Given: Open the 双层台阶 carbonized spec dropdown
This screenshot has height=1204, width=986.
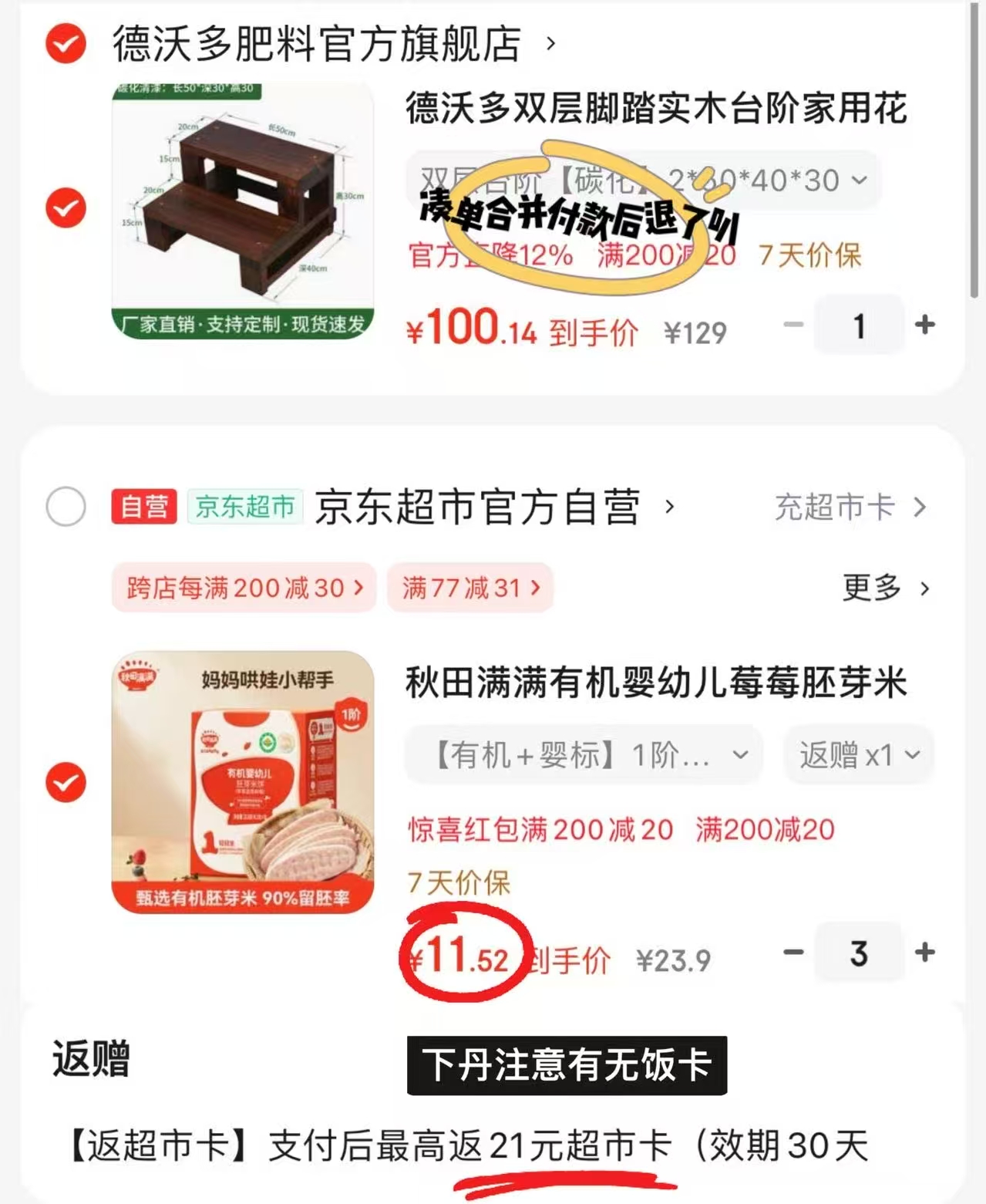Looking at the screenshot, I should (638, 180).
